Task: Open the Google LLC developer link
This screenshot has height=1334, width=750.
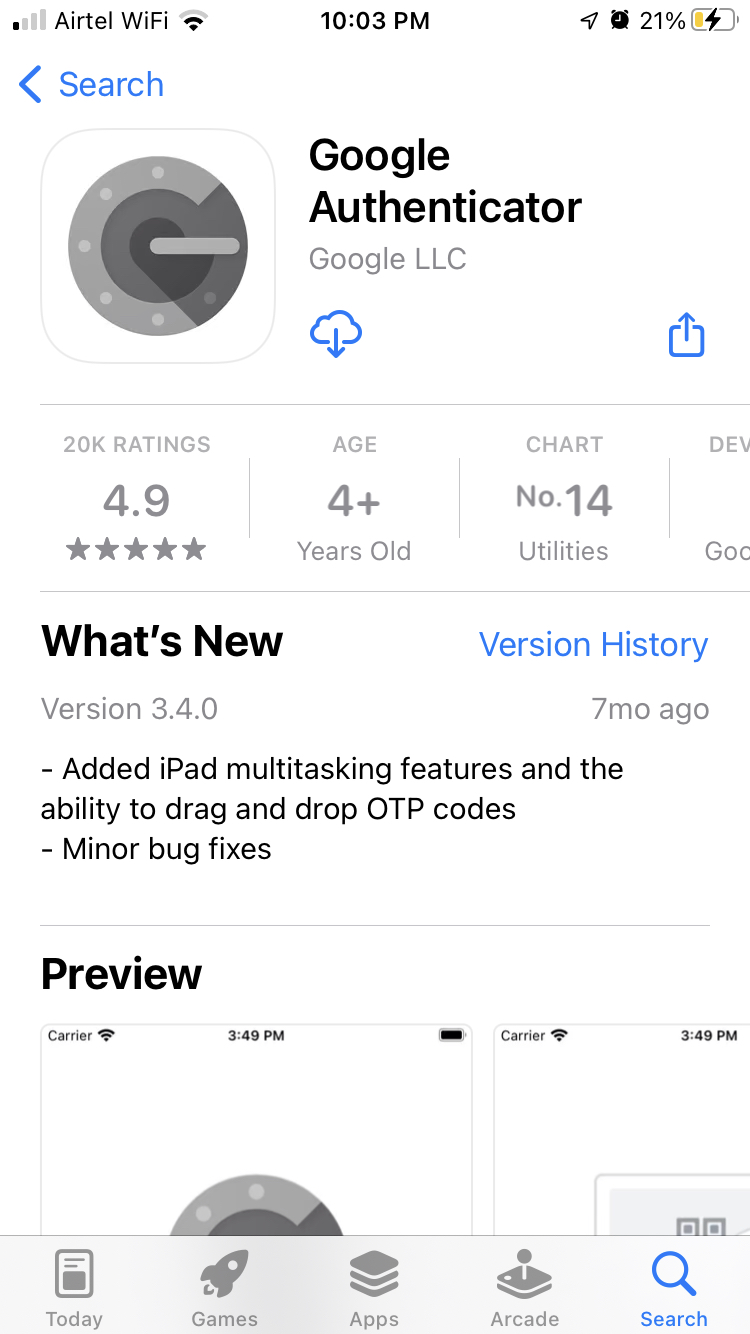Action: (388, 259)
